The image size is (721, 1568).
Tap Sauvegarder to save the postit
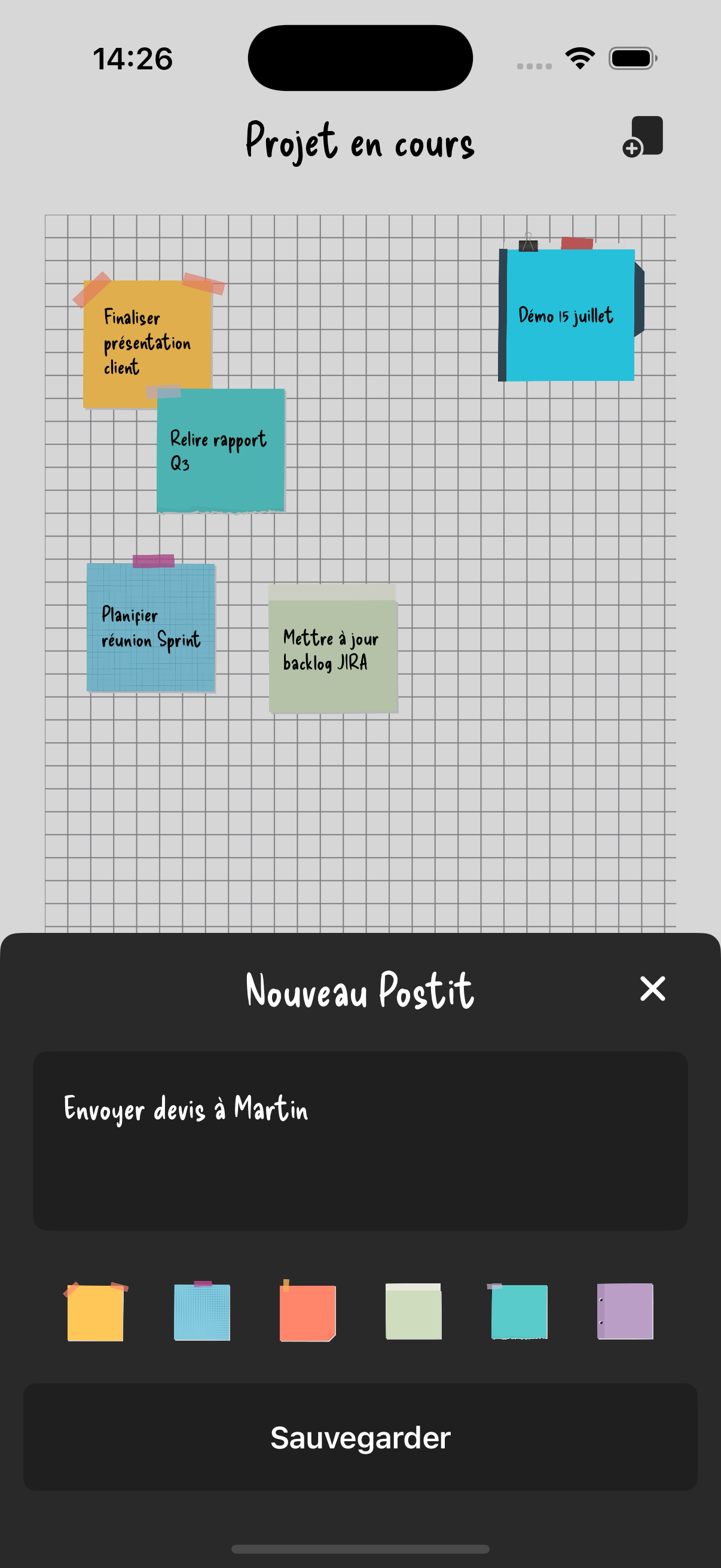click(360, 1436)
